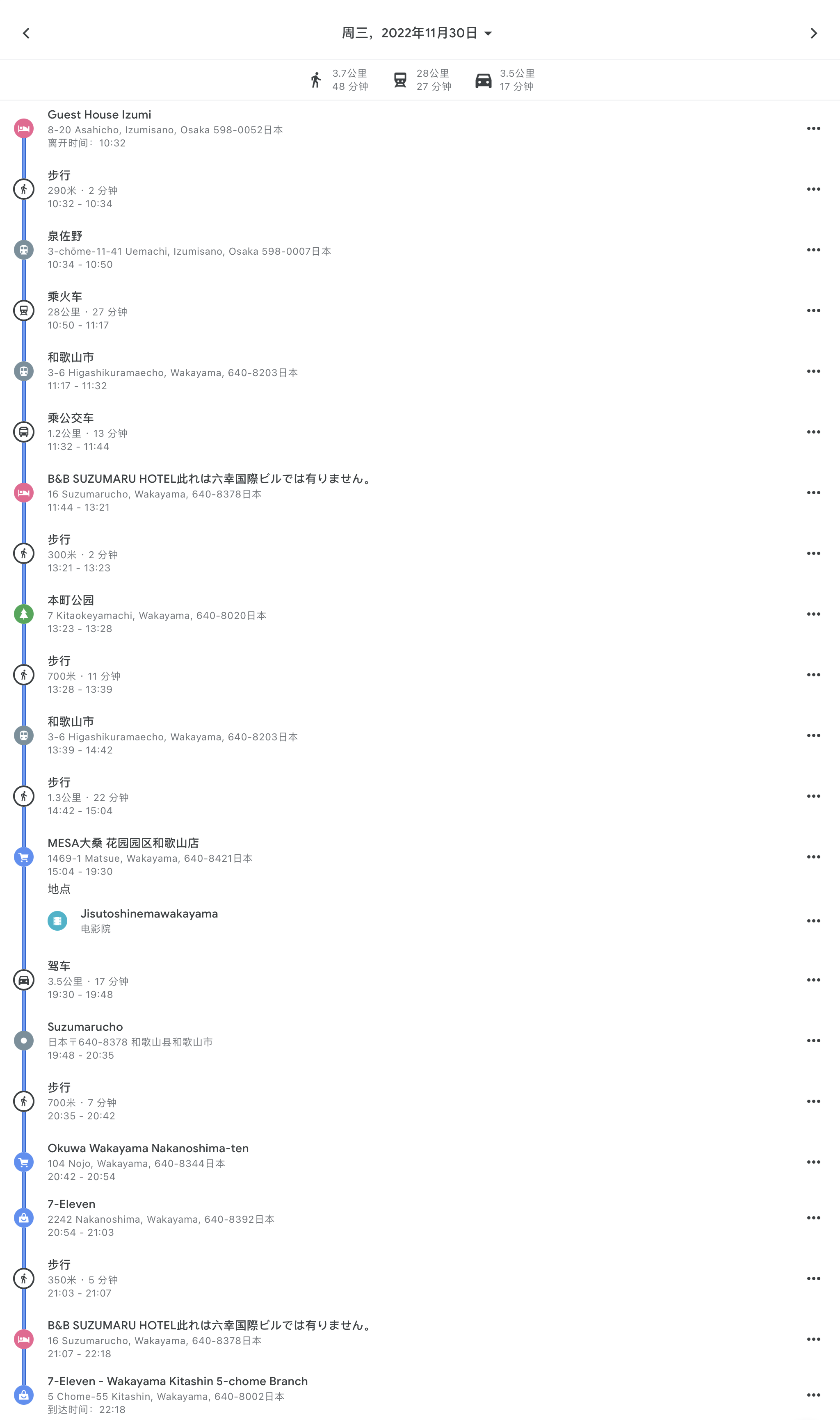The width and height of the screenshot is (840, 1420).
Task: Open options for Suzumarucho stop
Action: pos(813,1040)
